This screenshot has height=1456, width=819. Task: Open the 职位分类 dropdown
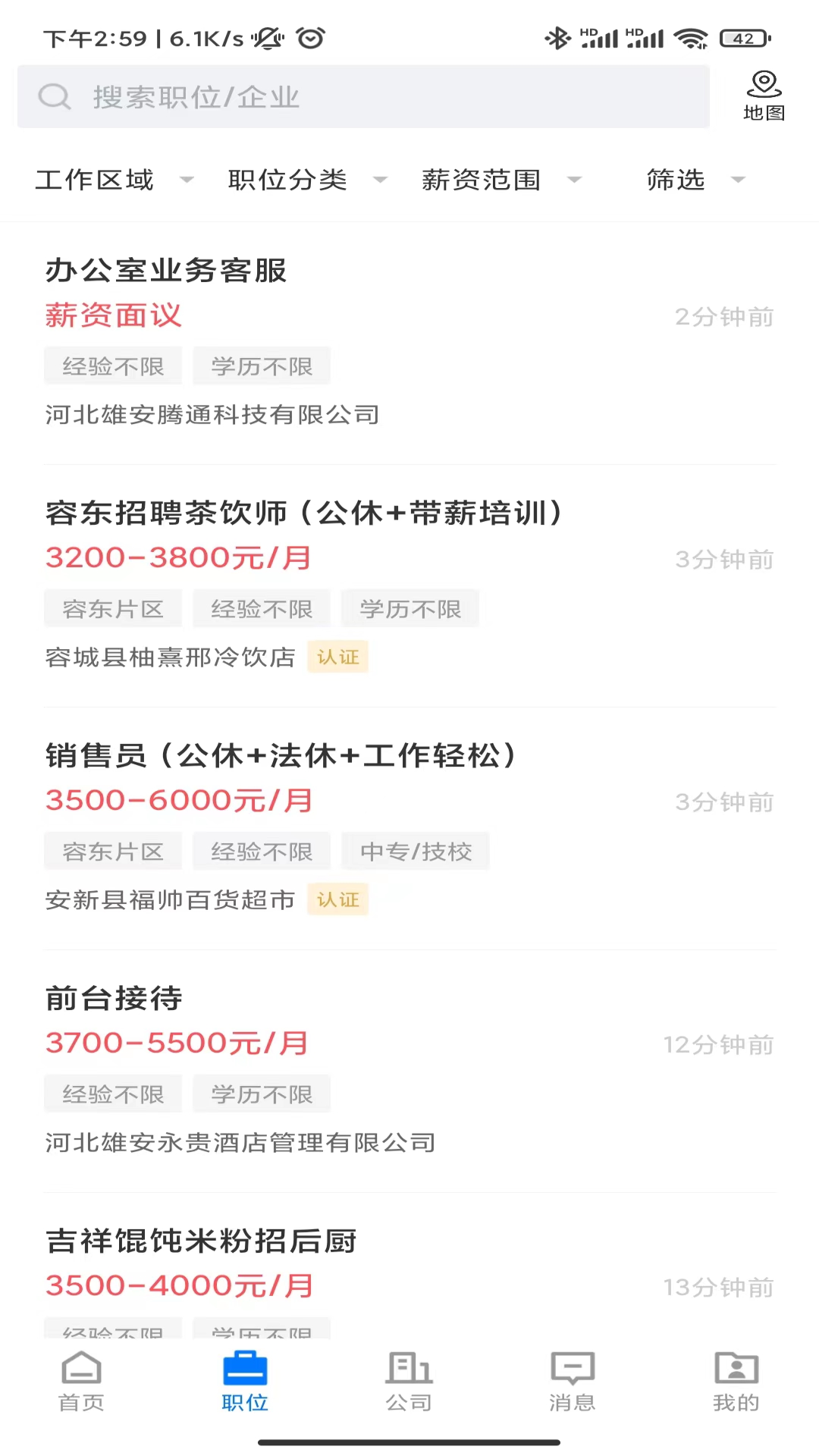302,180
